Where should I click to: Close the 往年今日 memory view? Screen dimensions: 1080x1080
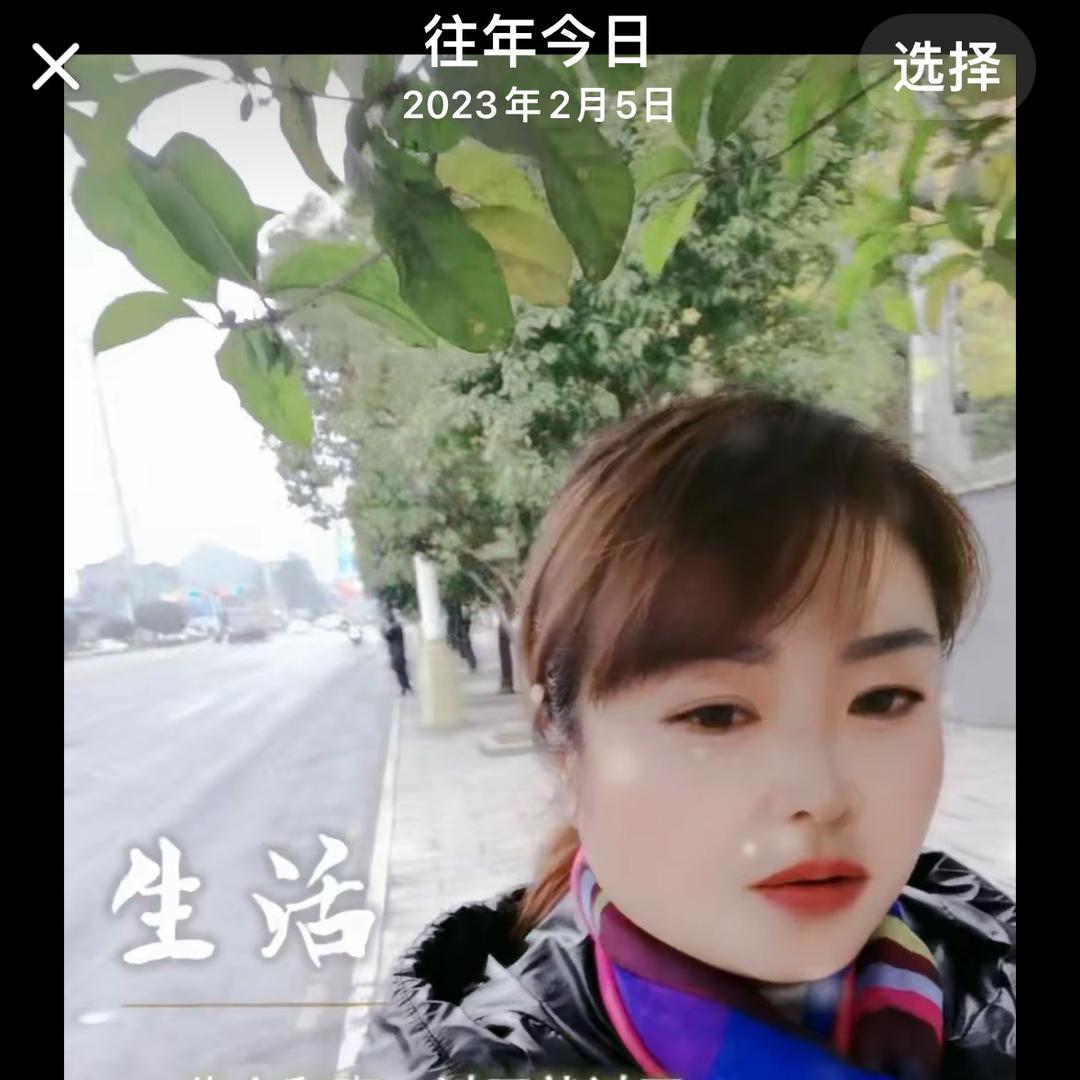pyautogui.click(x=55, y=67)
